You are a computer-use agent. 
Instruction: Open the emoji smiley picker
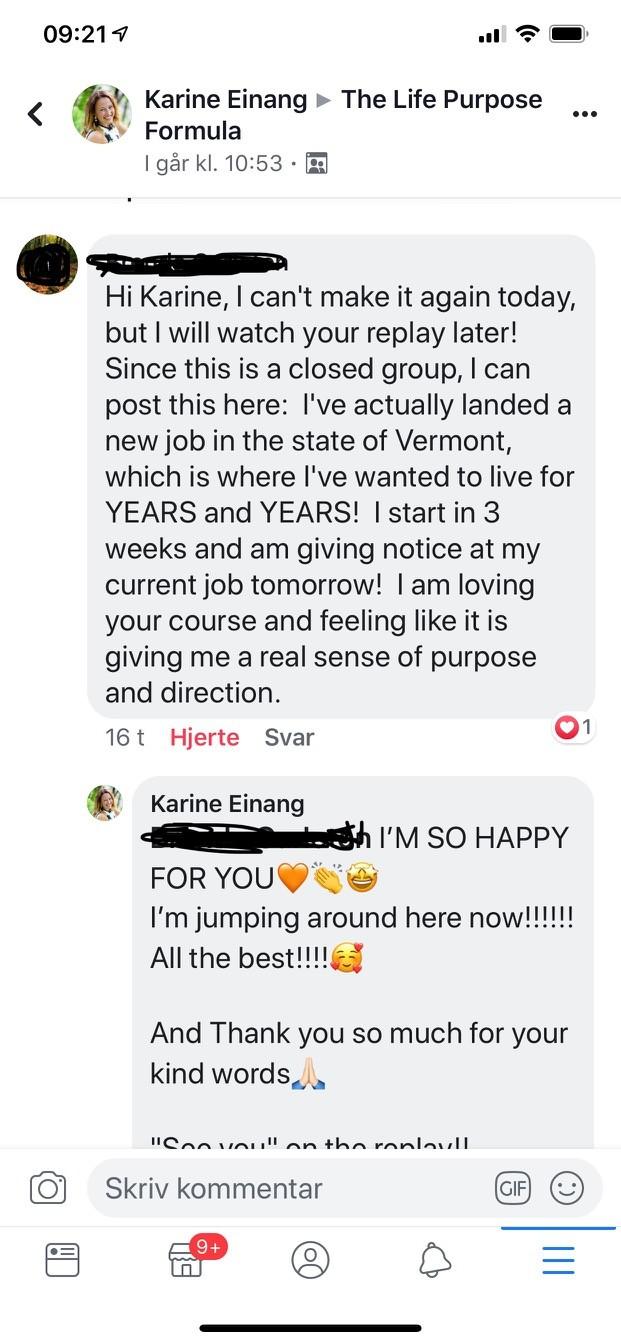point(567,1188)
